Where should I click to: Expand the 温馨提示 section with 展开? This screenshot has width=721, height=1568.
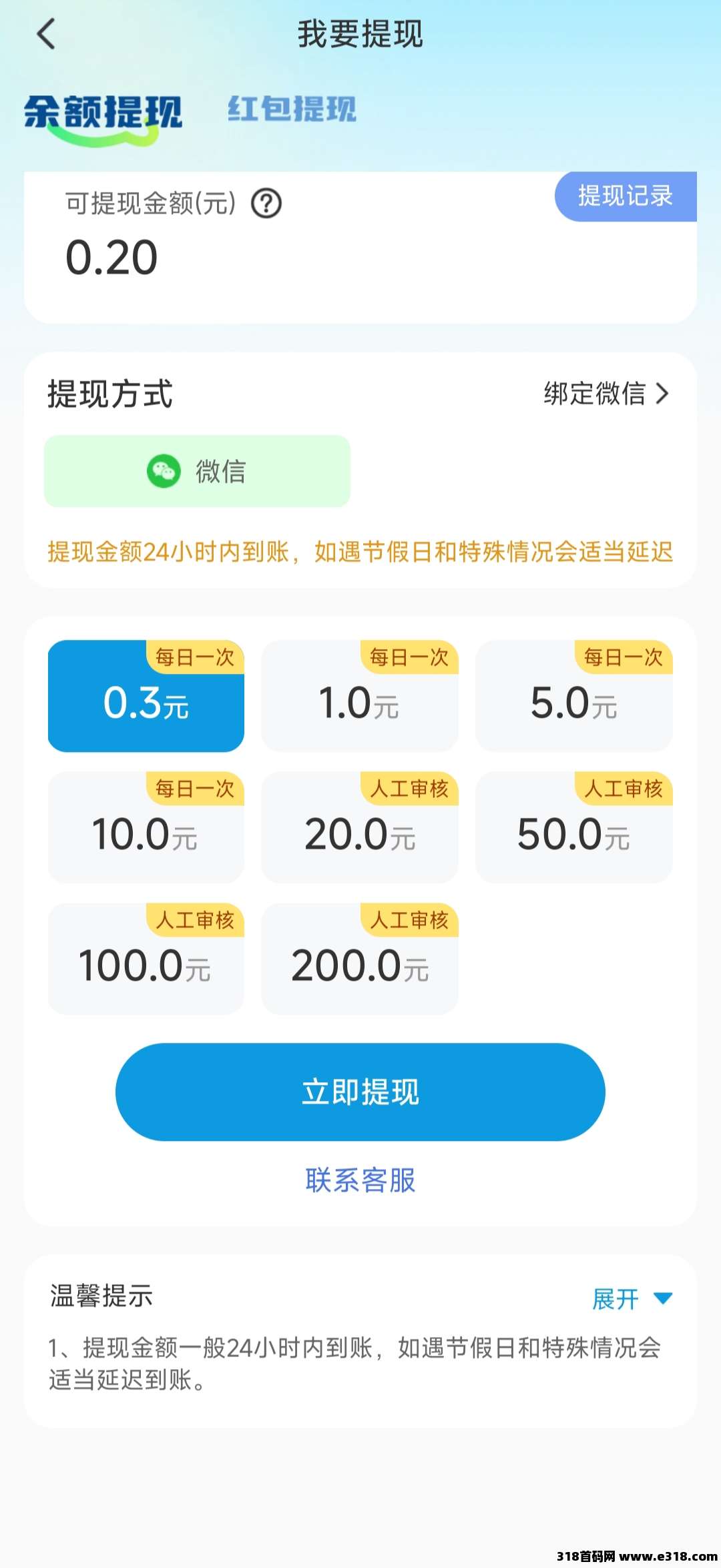632,1298
